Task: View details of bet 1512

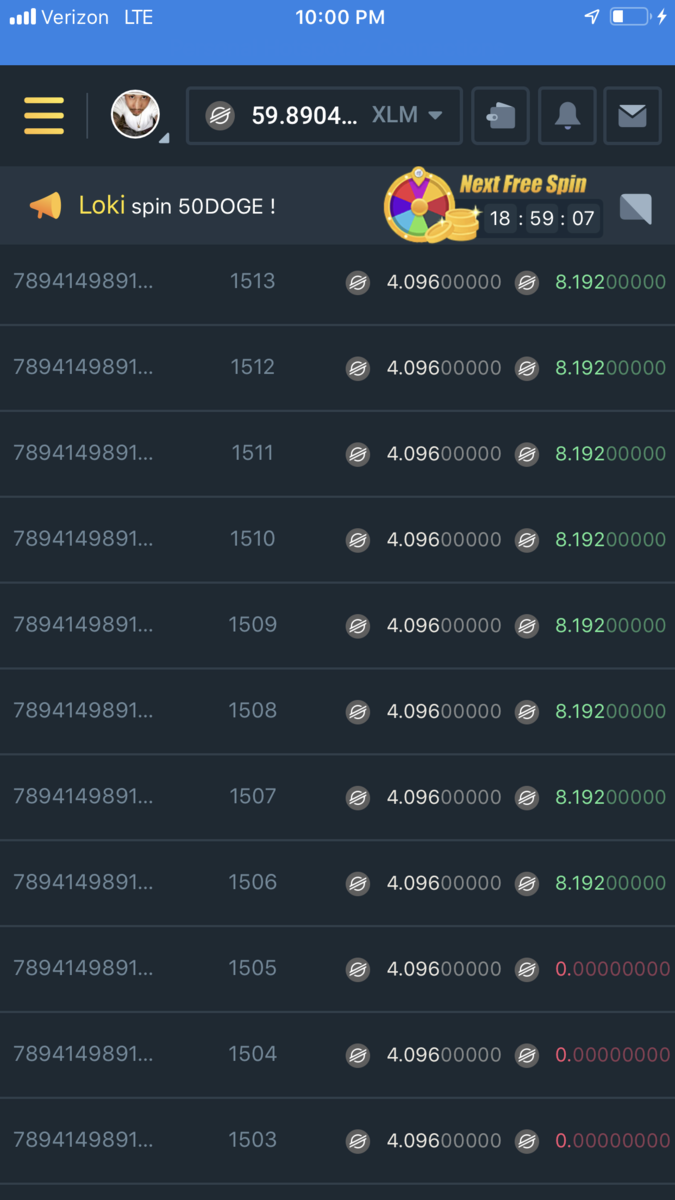Action: tap(338, 368)
